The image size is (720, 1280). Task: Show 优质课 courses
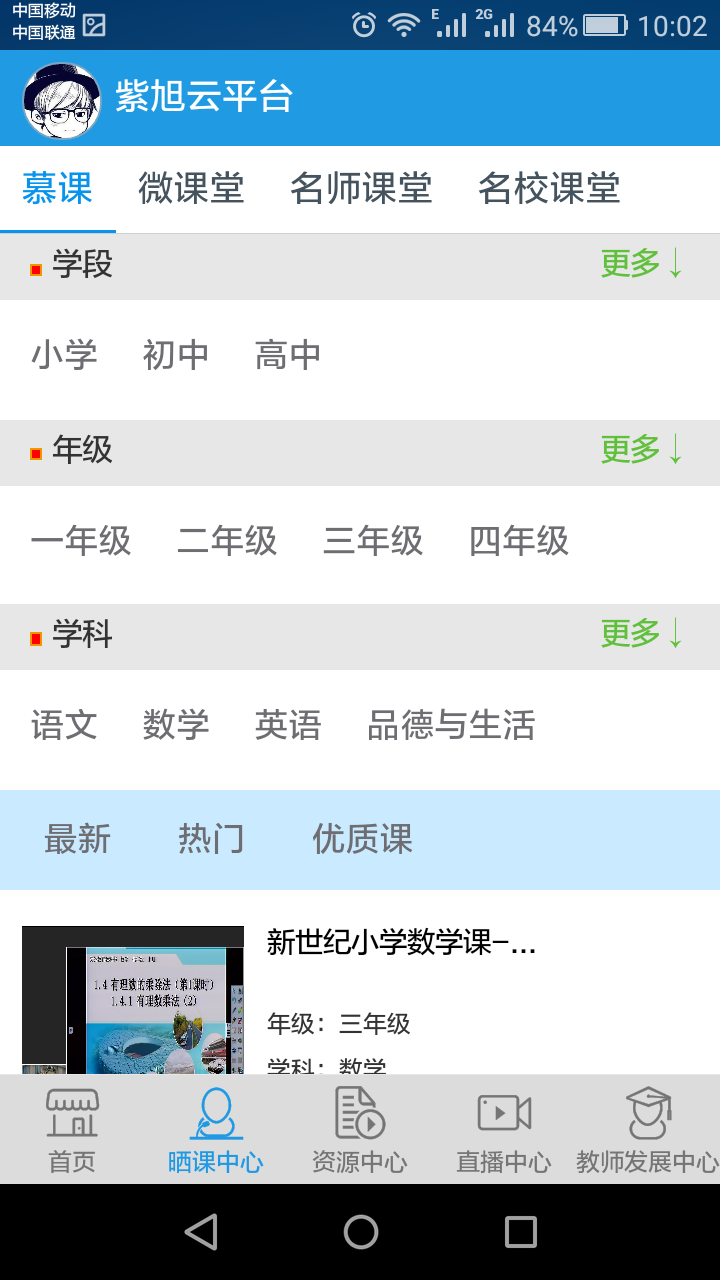pyautogui.click(x=362, y=839)
